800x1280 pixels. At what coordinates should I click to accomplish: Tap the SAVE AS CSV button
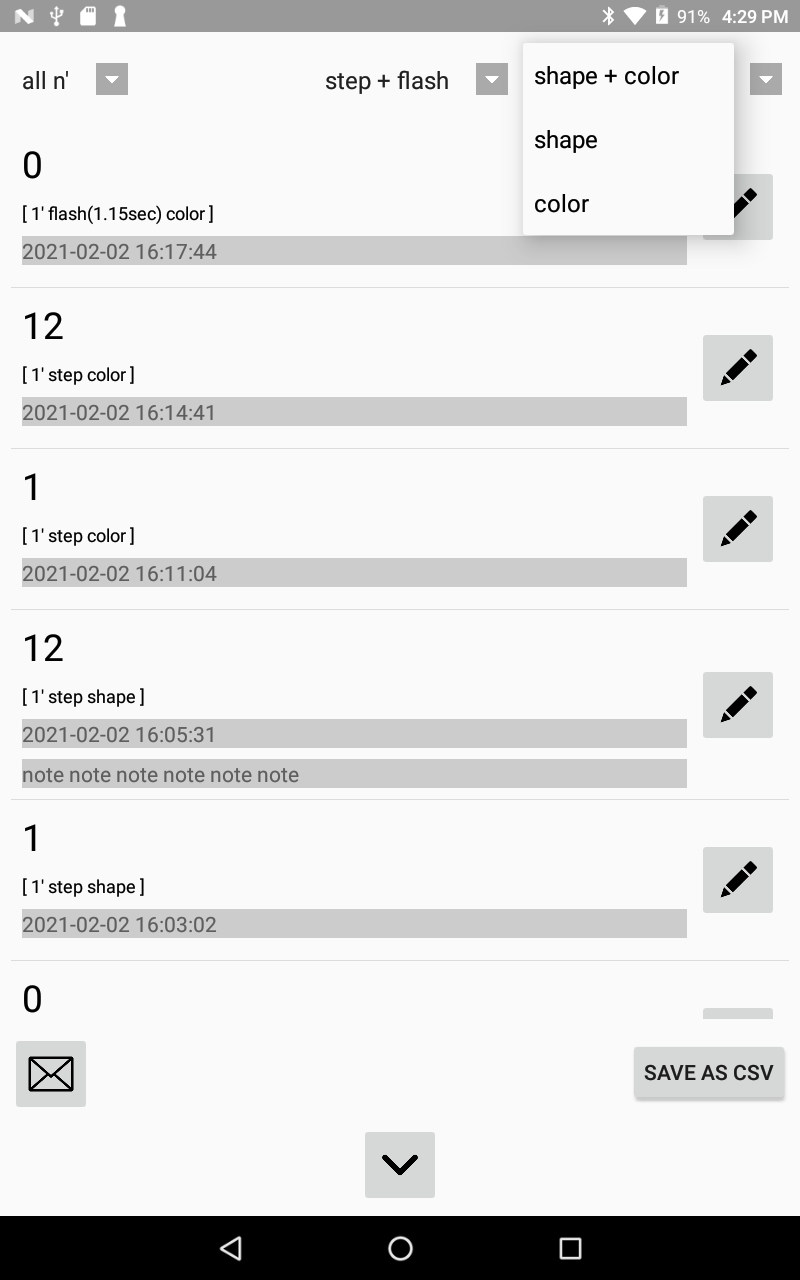(709, 1073)
